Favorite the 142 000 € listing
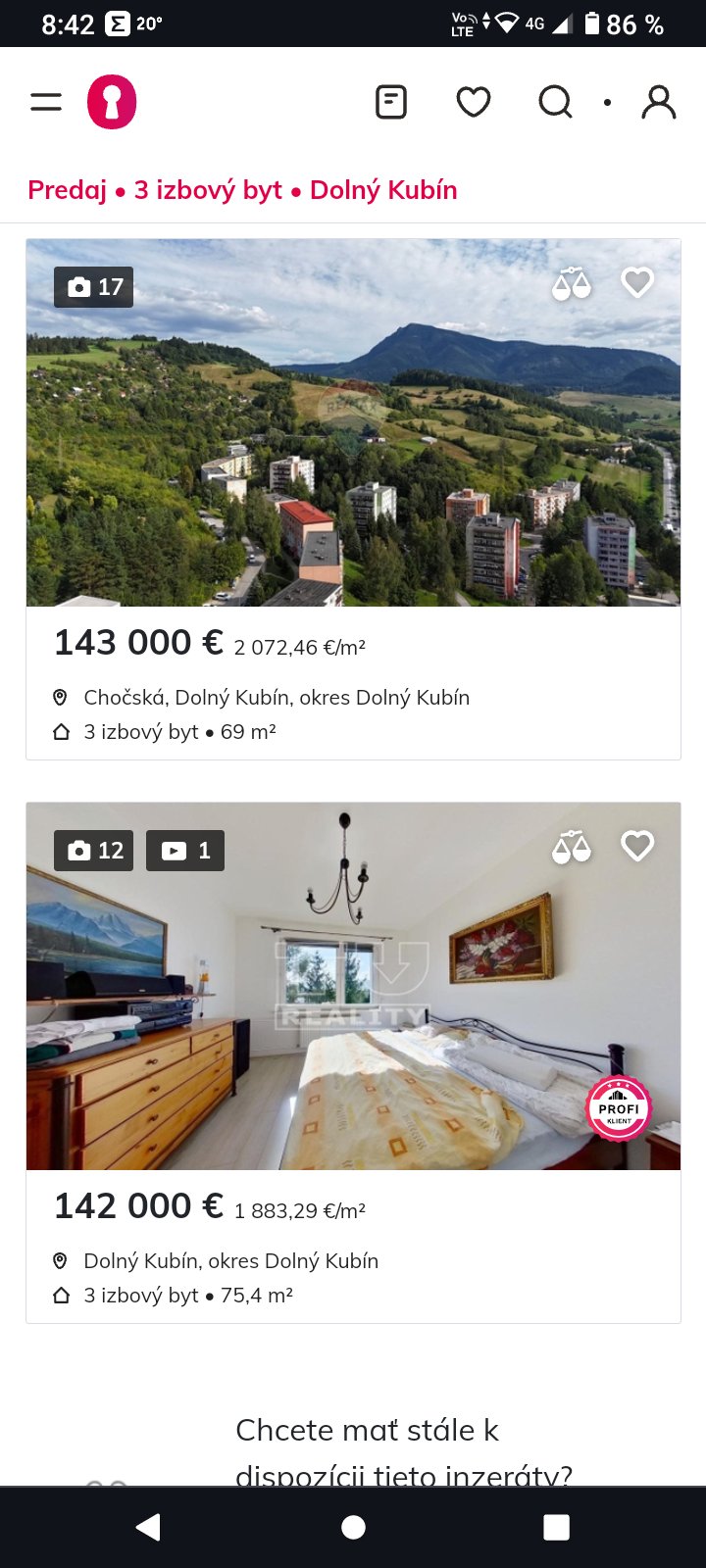This screenshot has height=1568, width=706. pyautogui.click(x=637, y=847)
